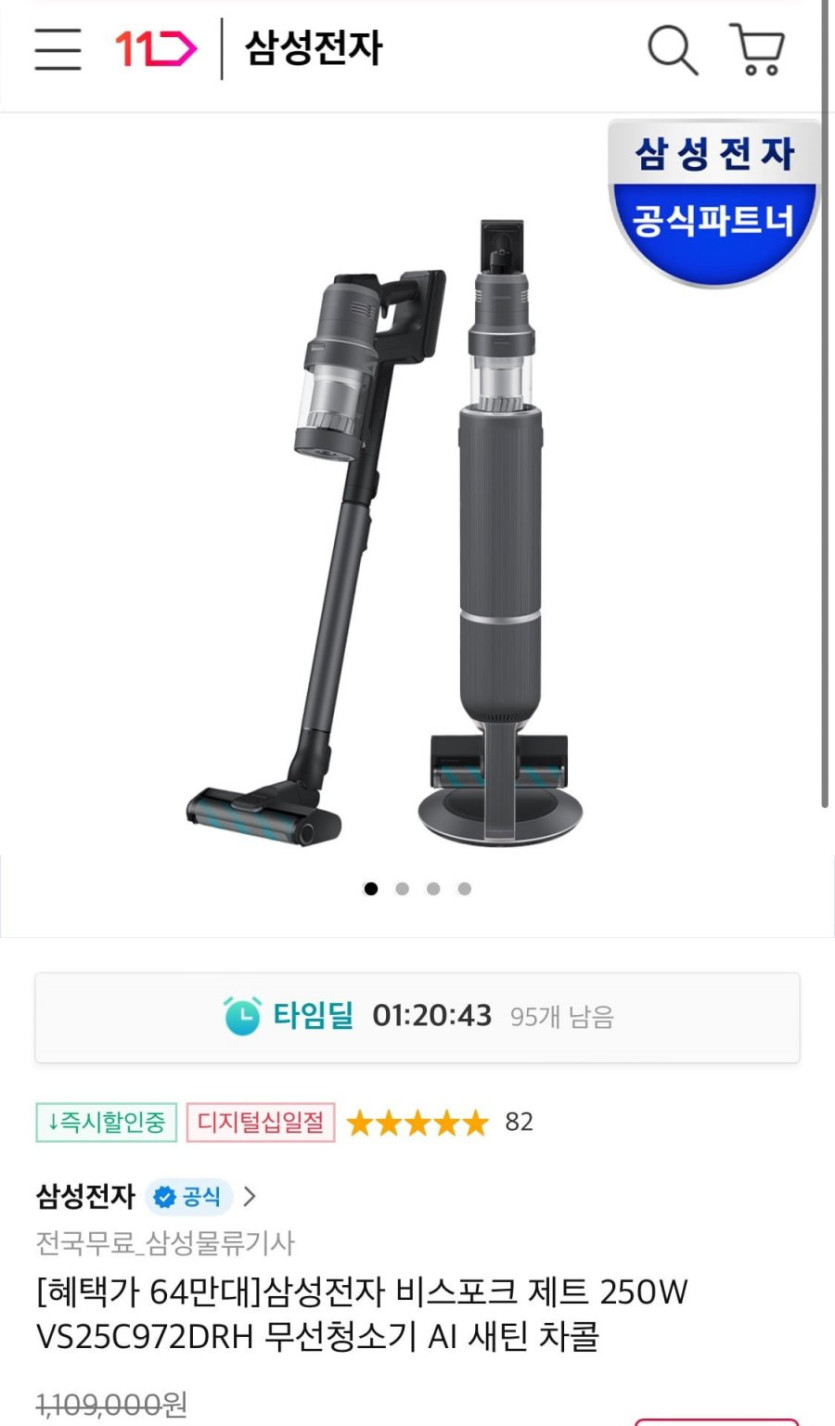Tap the 디지털십일절 tag
This screenshot has height=1426, width=835.
260,1122
